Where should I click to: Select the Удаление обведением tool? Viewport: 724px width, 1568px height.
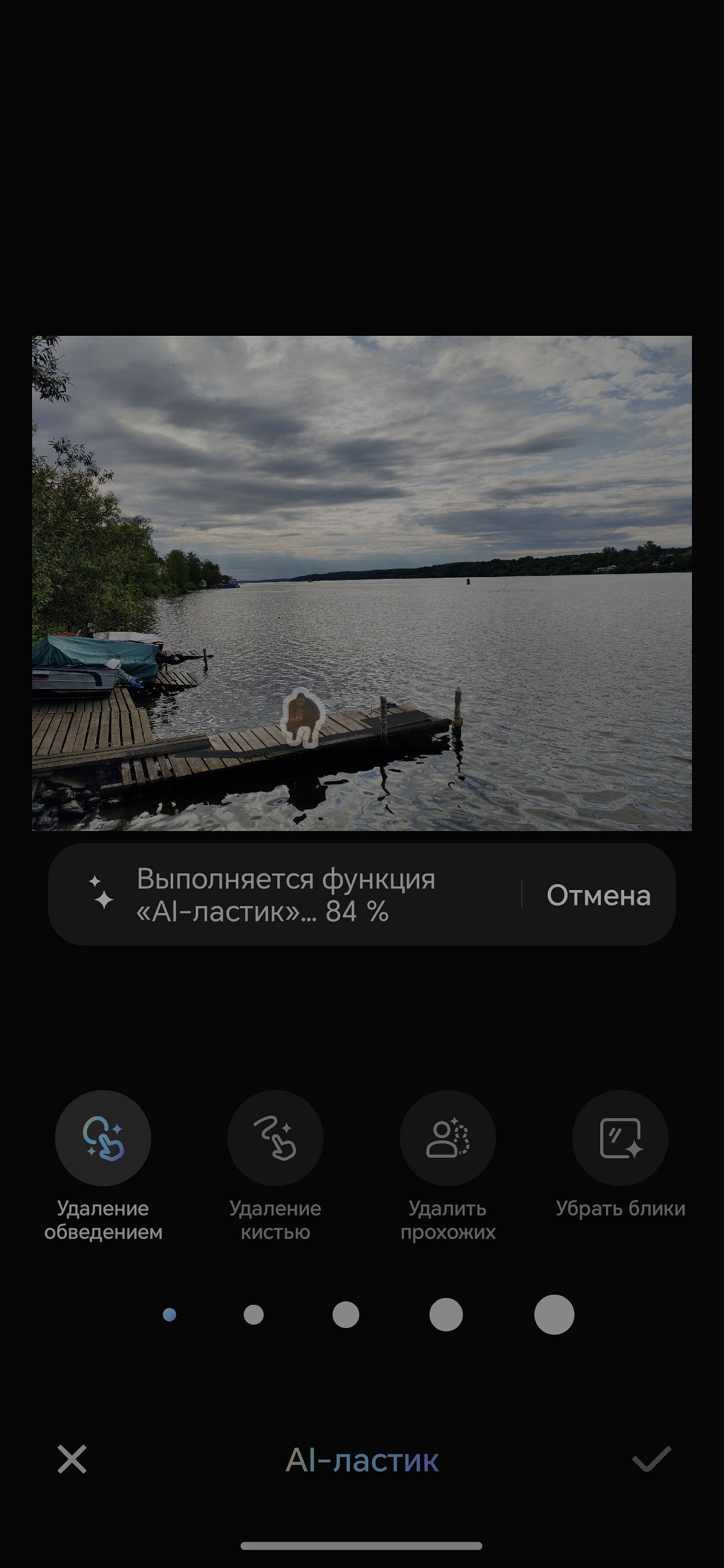[x=103, y=1138]
